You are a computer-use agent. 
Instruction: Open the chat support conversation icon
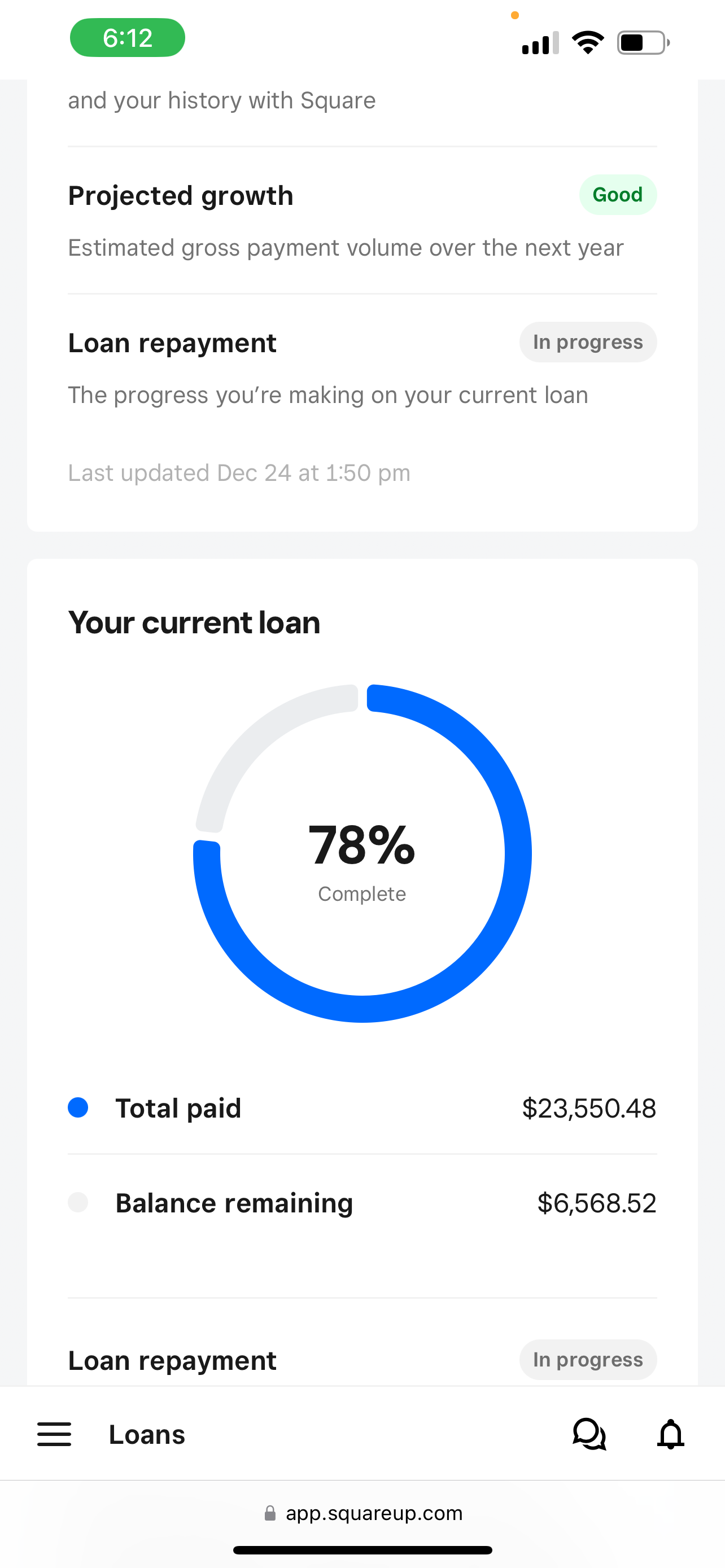click(x=588, y=1434)
